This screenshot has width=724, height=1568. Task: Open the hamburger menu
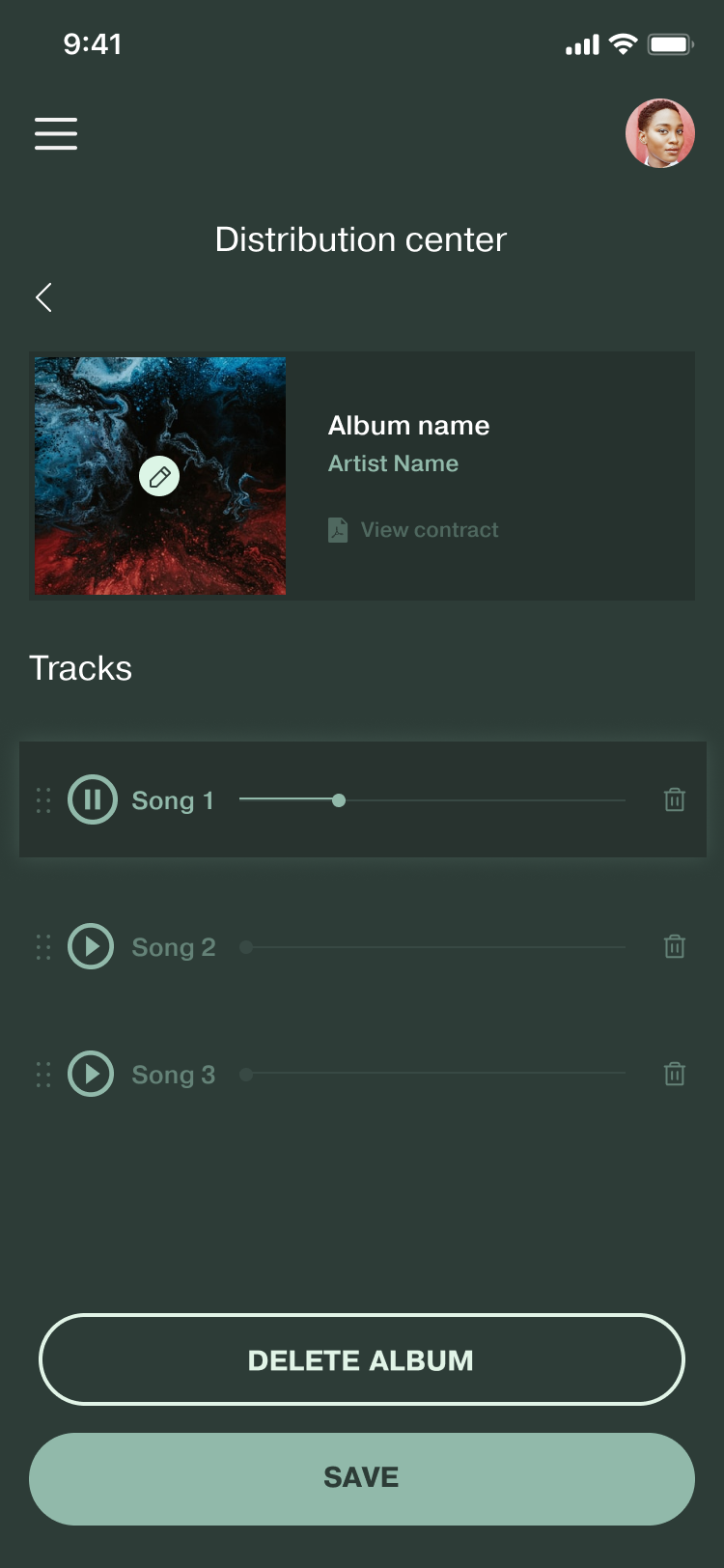coord(56,133)
